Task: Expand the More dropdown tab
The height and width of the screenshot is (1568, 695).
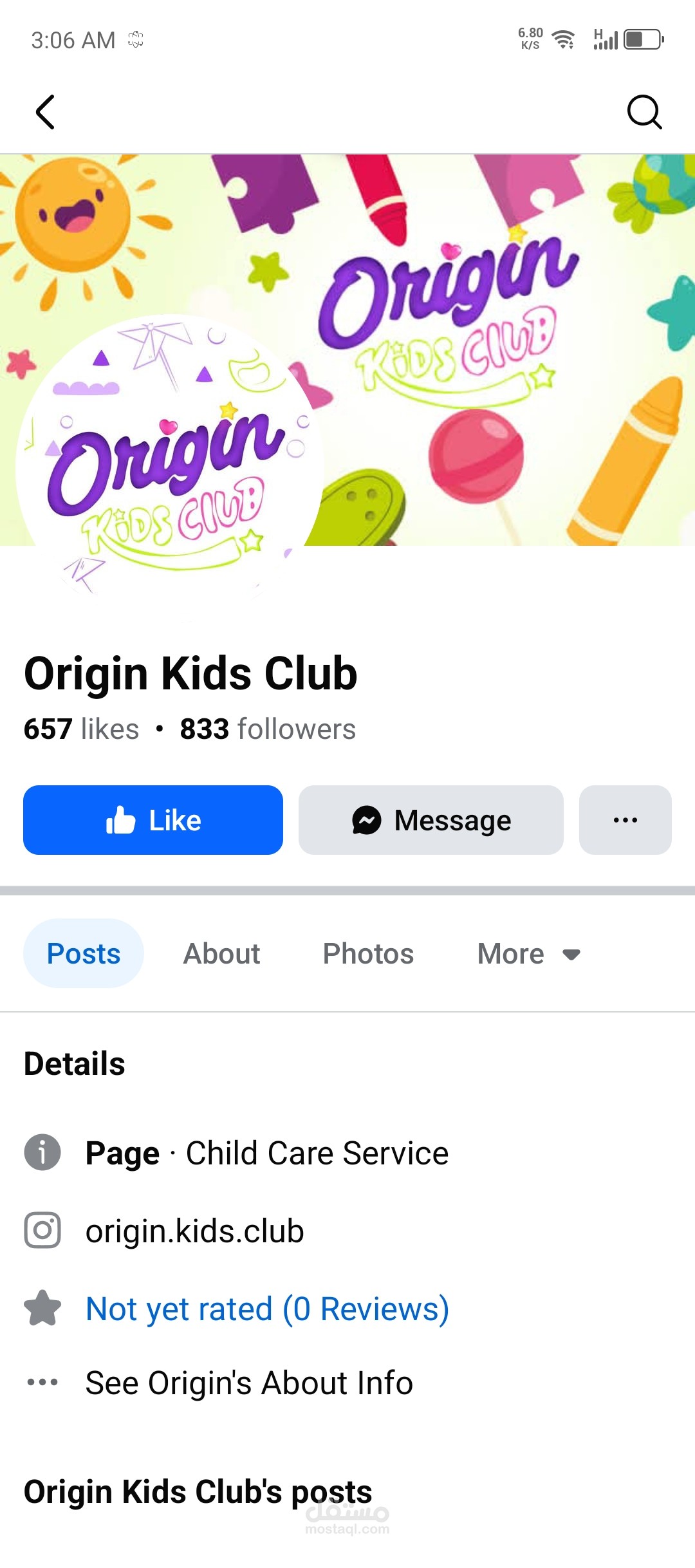Action: (529, 954)
